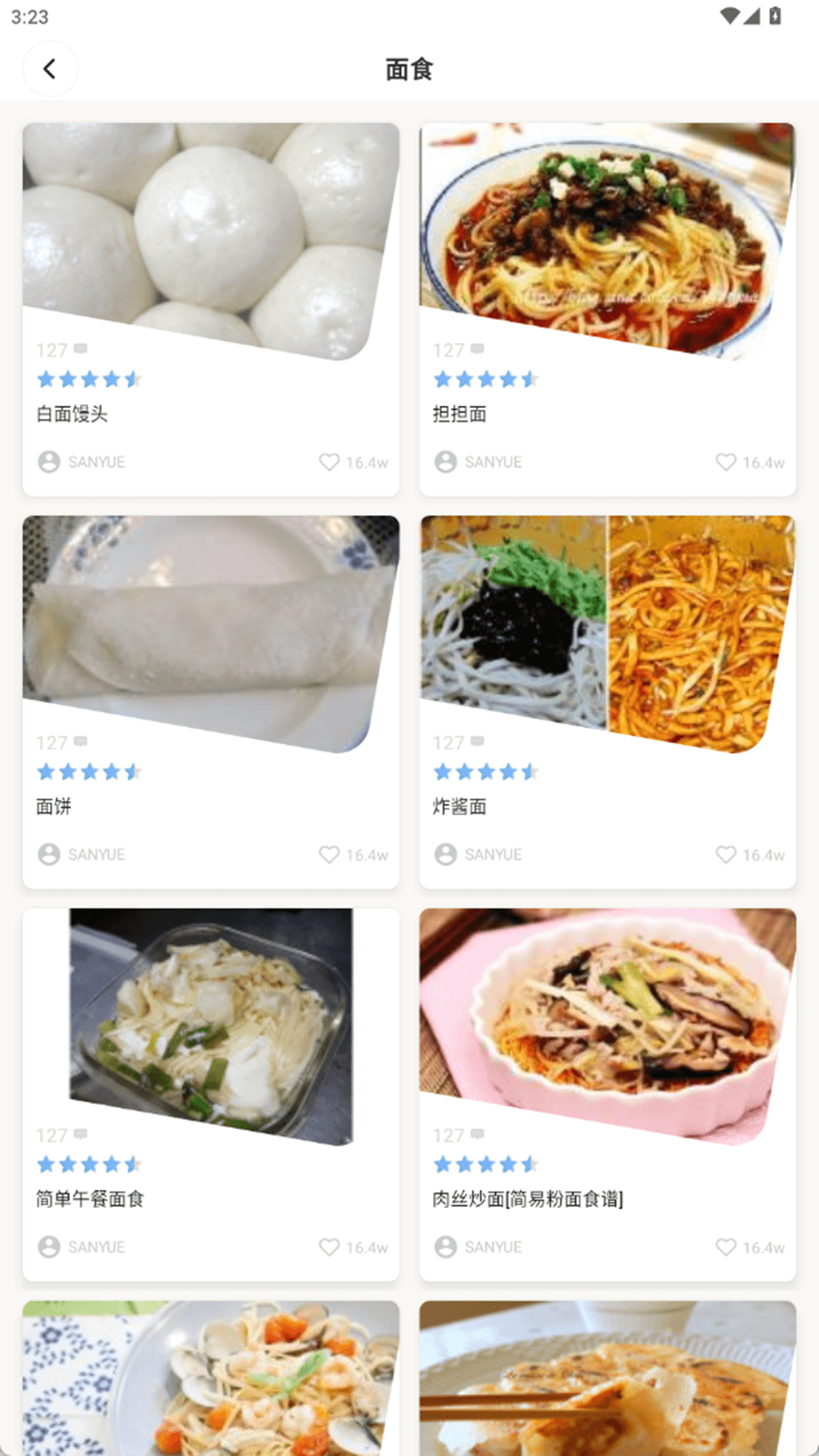Tap the comment bubble on 炸酱面 card
This screenshot has height=1456, width=819.
[477, 741]
